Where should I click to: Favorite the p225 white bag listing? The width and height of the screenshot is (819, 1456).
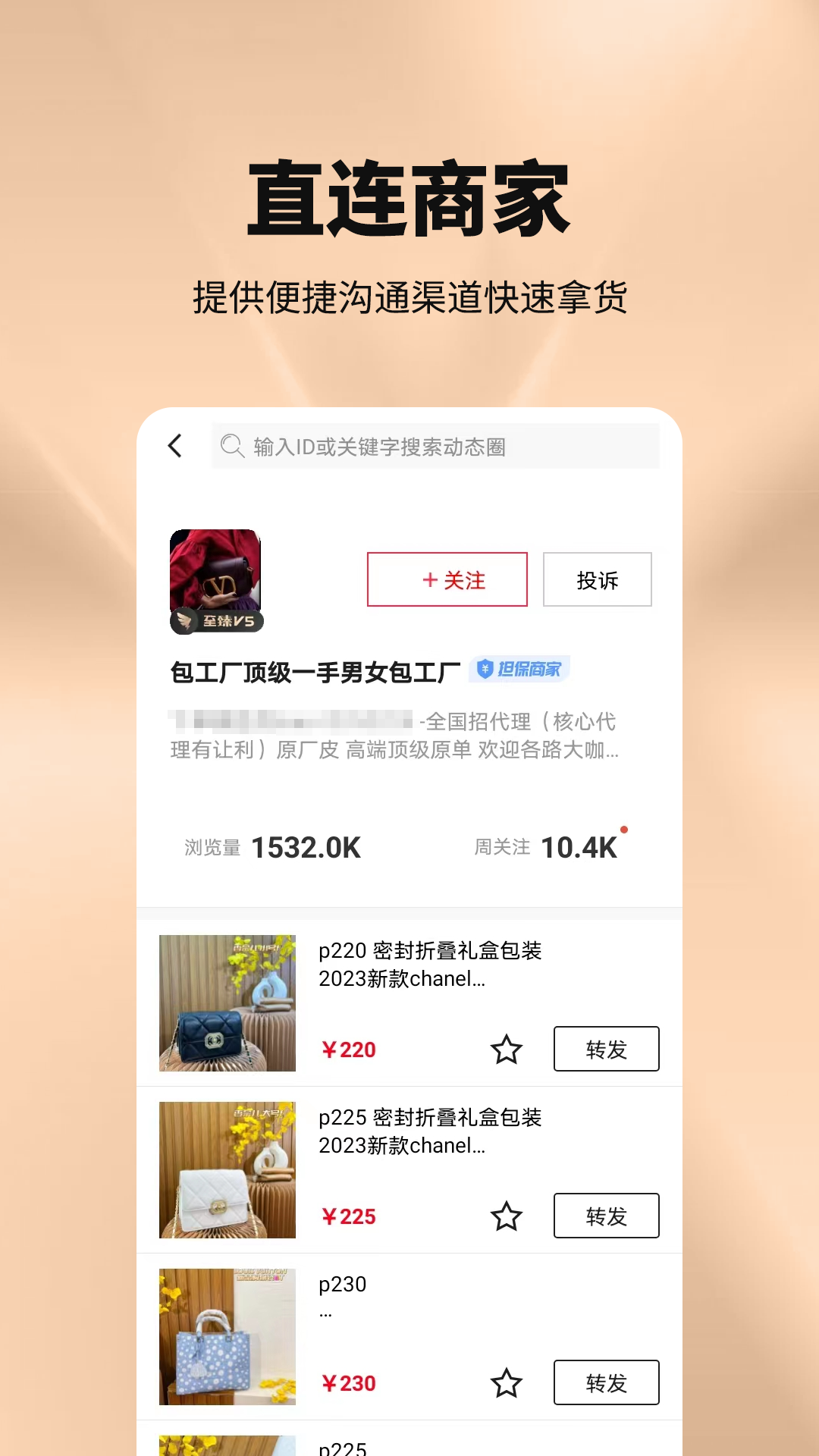coord(507,1216)
